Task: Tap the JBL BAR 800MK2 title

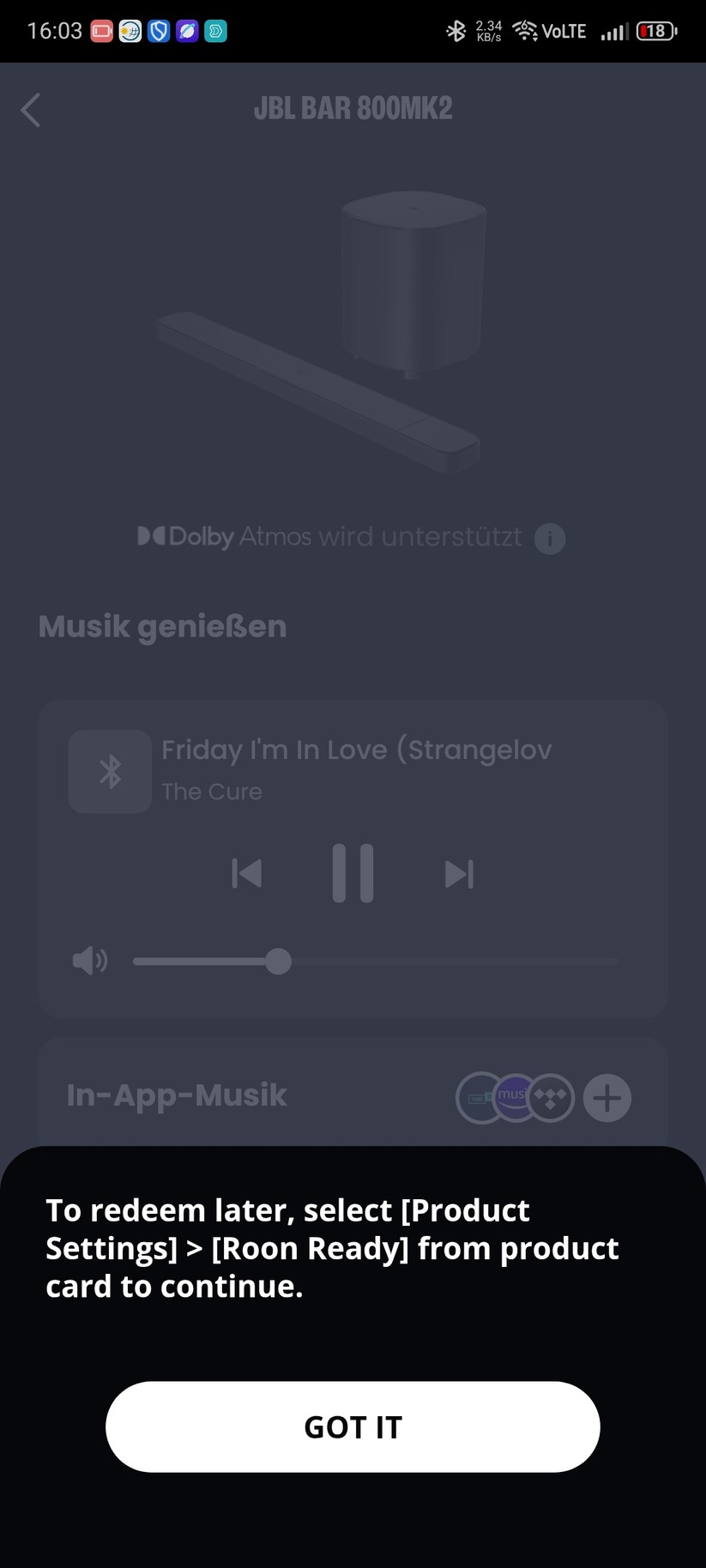Action: (353, 107)
